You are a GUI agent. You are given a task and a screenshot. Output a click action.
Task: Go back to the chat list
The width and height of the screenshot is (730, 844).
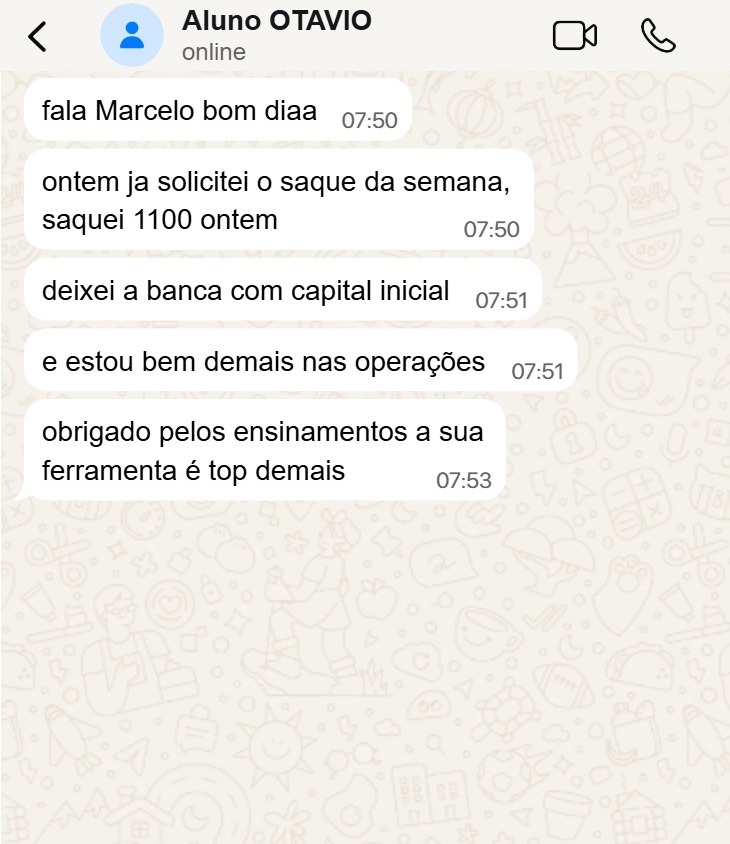(x=37, y=37)
